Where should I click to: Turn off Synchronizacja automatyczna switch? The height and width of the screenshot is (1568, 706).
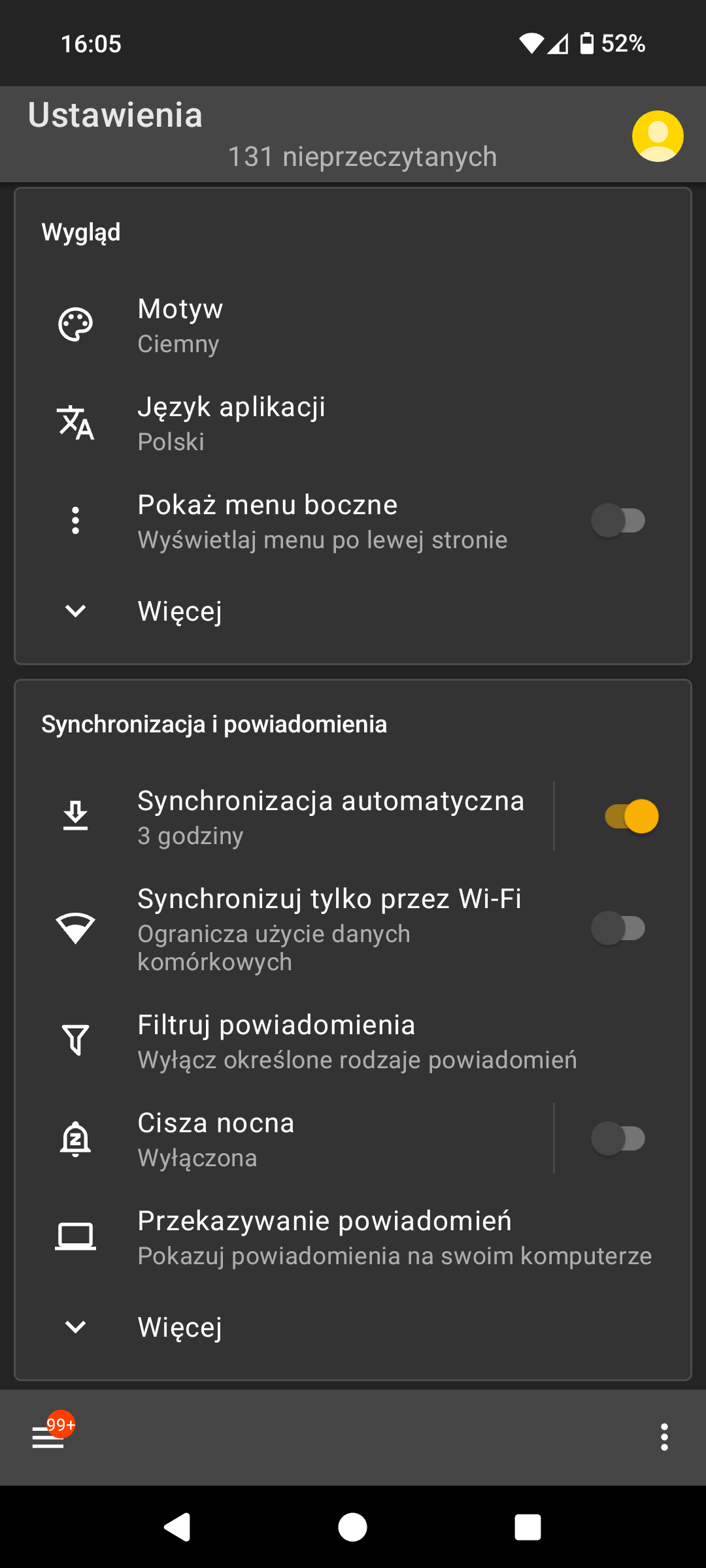[x=631, y=817]
